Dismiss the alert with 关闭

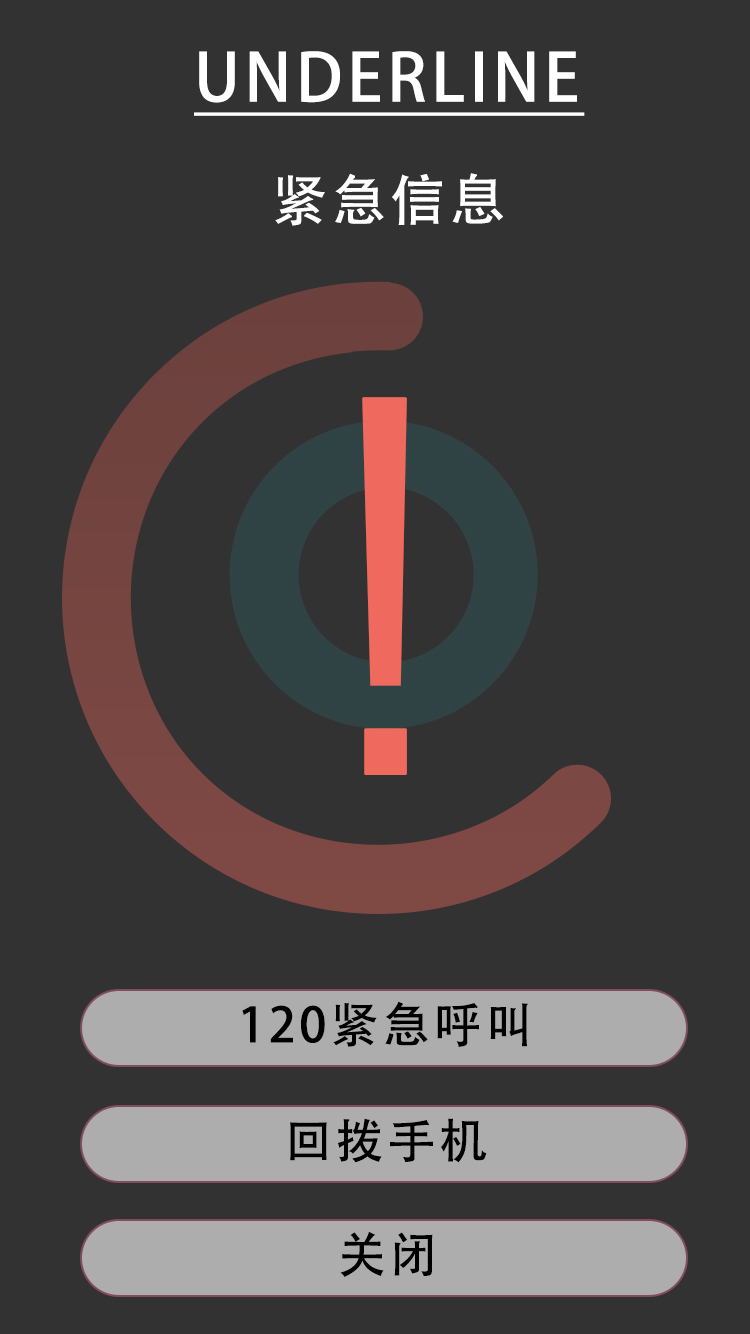point(384,1257)
